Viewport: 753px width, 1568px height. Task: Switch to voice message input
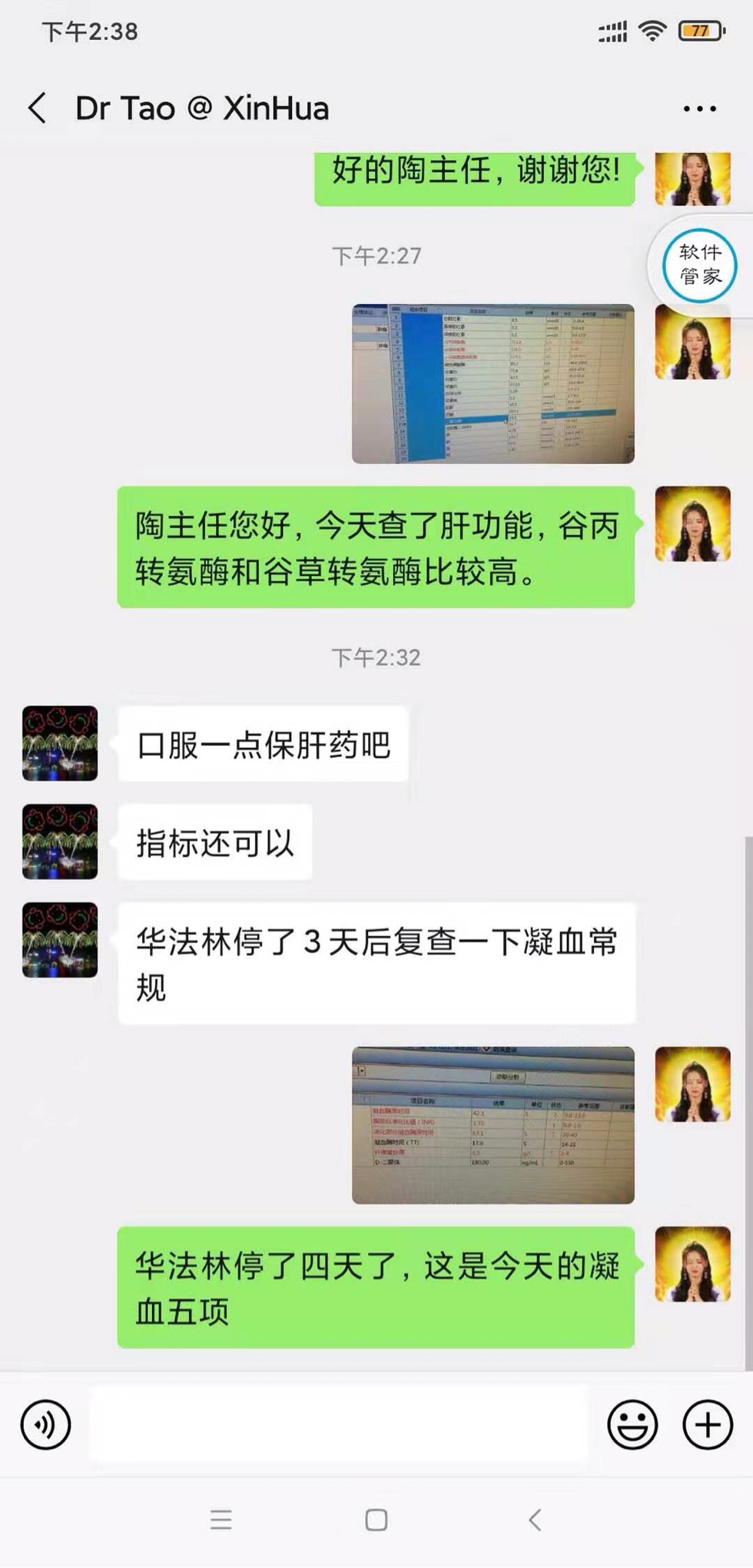(46, 1424)
